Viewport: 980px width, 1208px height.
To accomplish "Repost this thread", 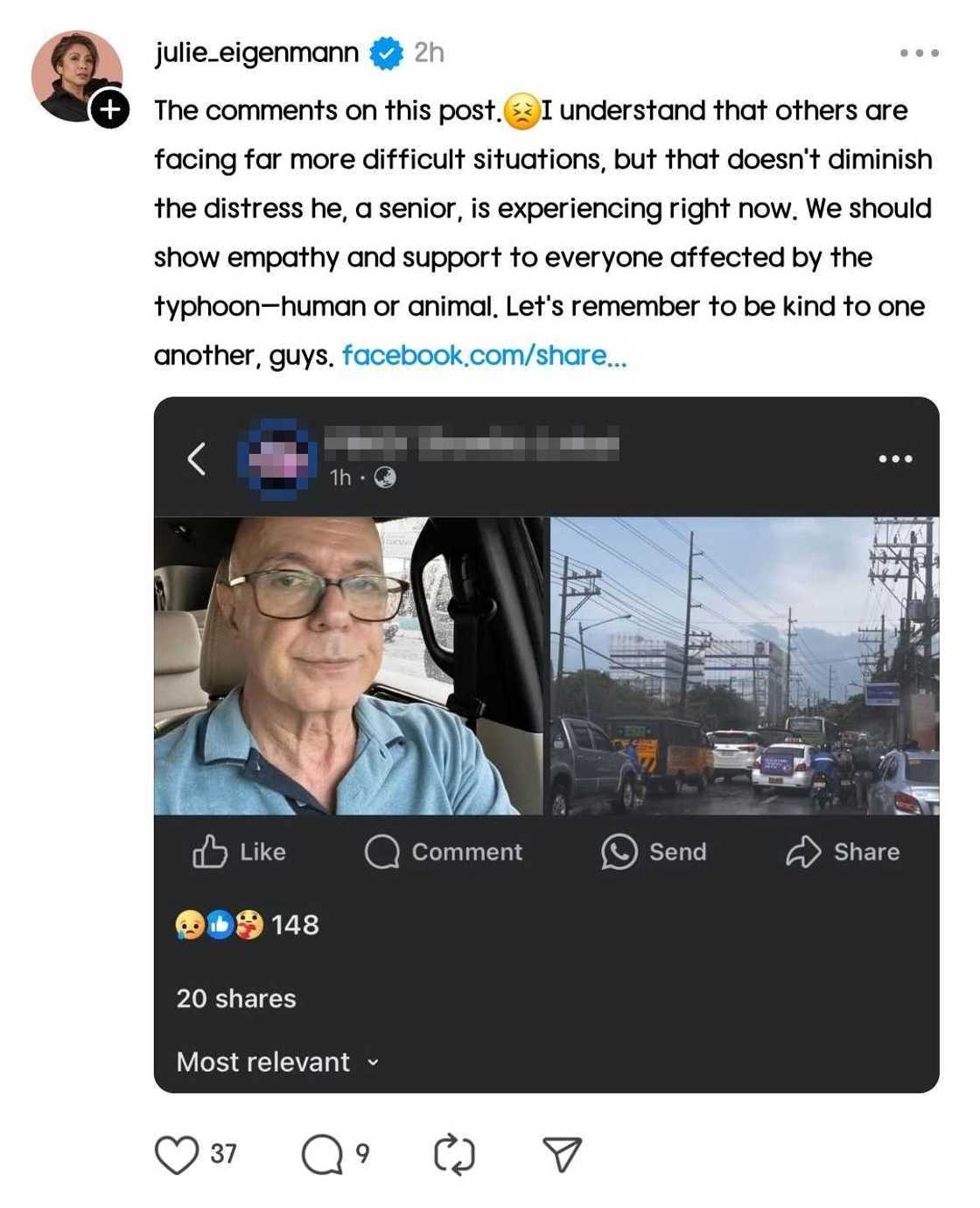I will [x=454, y=1154].
